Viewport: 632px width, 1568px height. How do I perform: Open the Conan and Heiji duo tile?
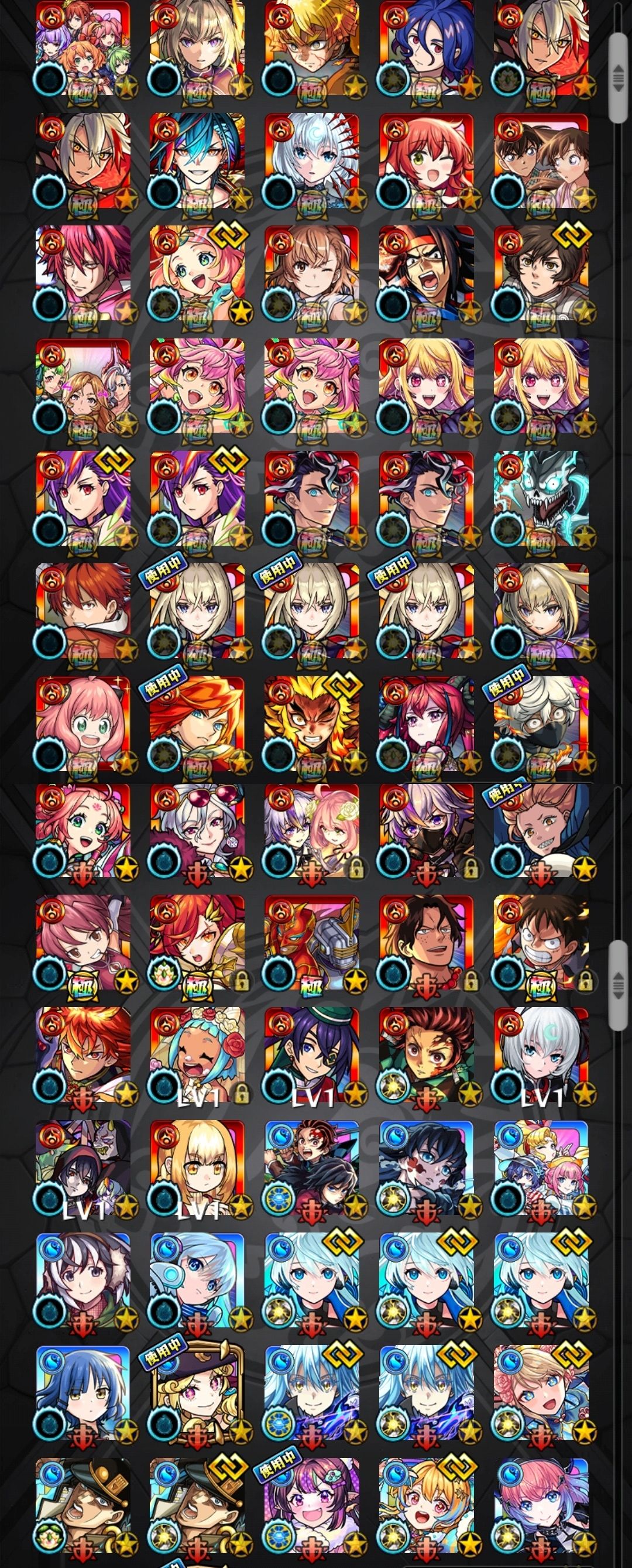[x=541, y=161]
